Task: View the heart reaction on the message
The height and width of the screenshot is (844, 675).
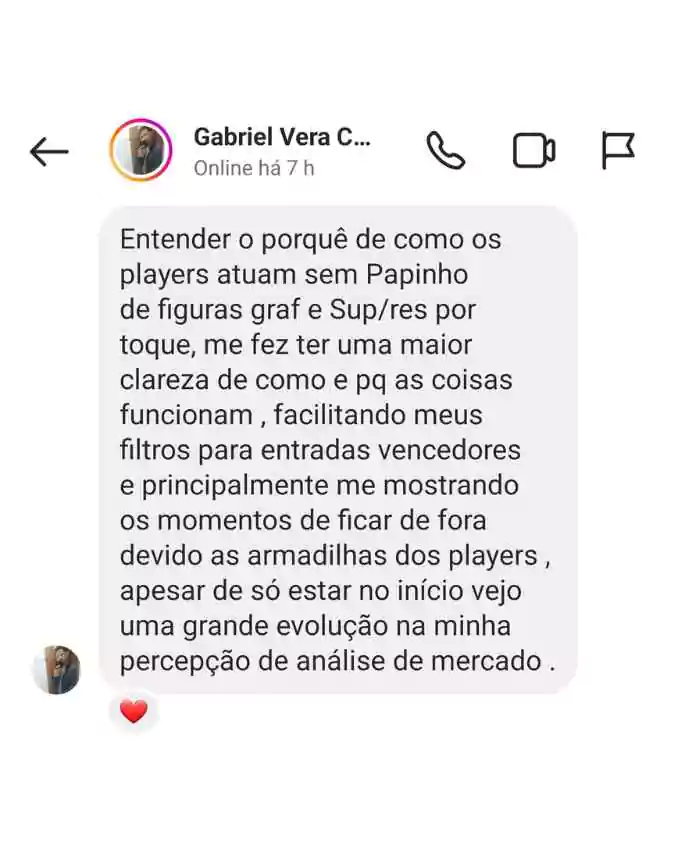Action: pos(134,712)
